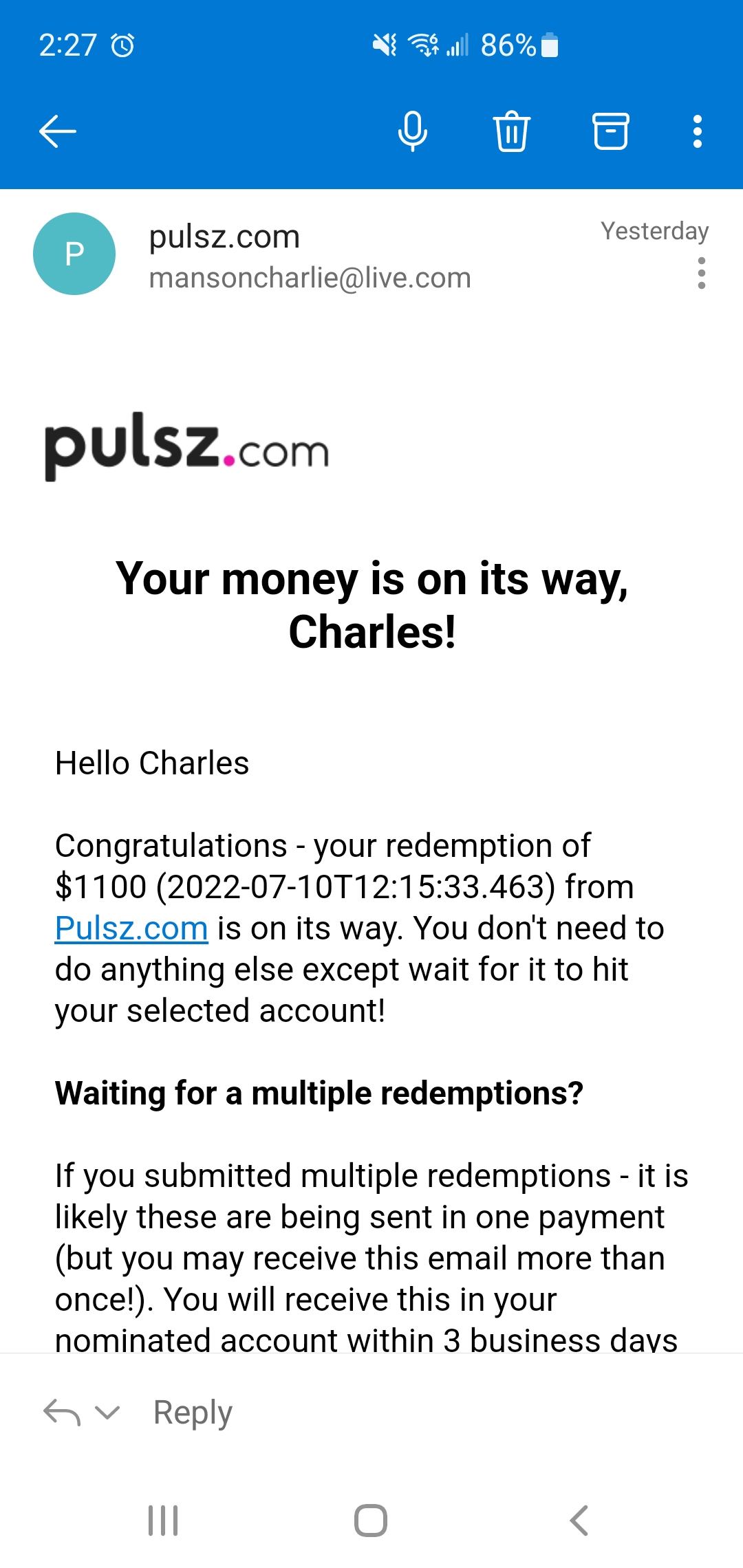
Task: Open recent apps from navigation bar
Action: pos(164,1520)
